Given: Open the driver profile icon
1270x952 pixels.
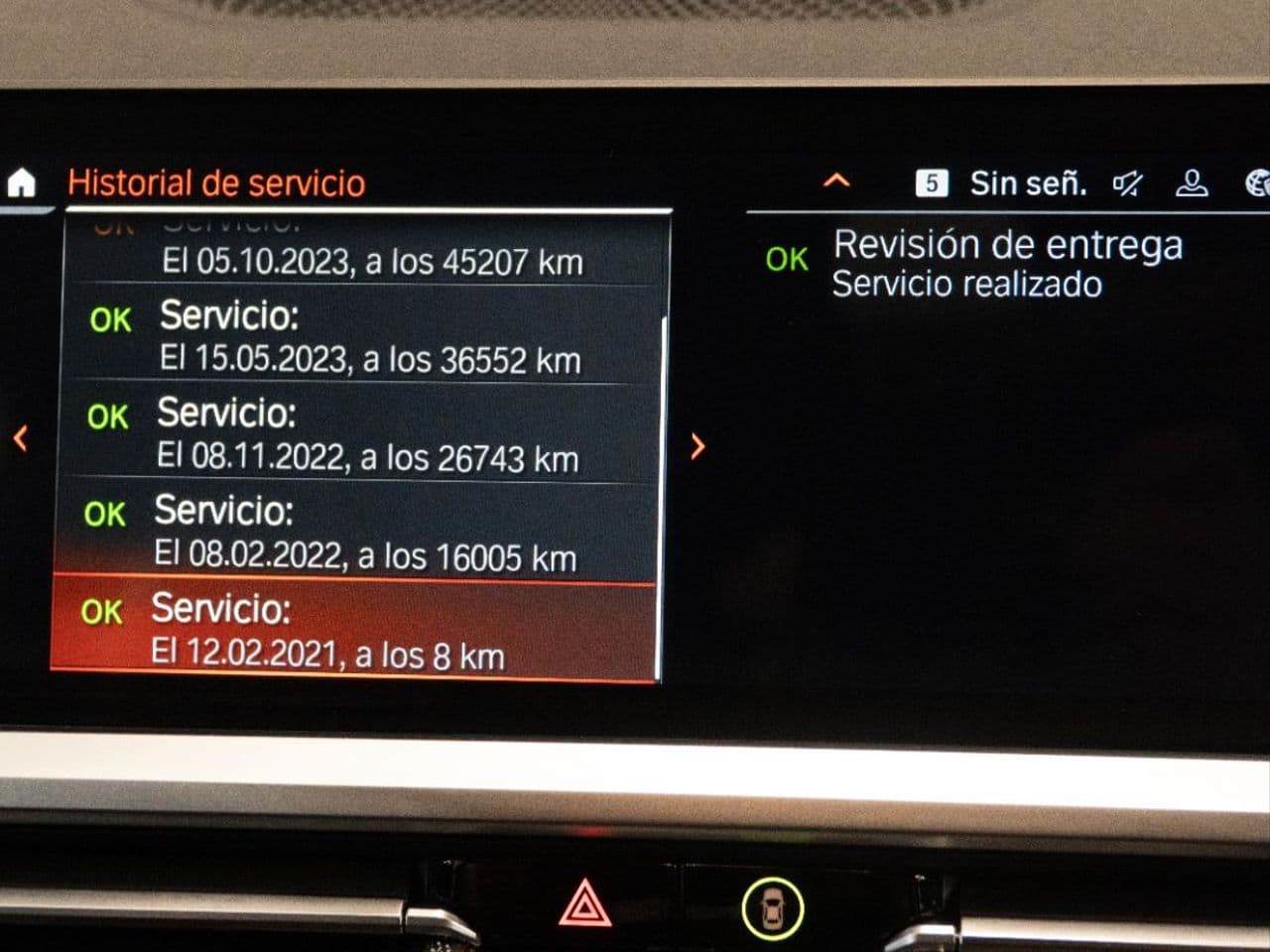Looking at the screenshot, I should click(x=1192, y=183).
